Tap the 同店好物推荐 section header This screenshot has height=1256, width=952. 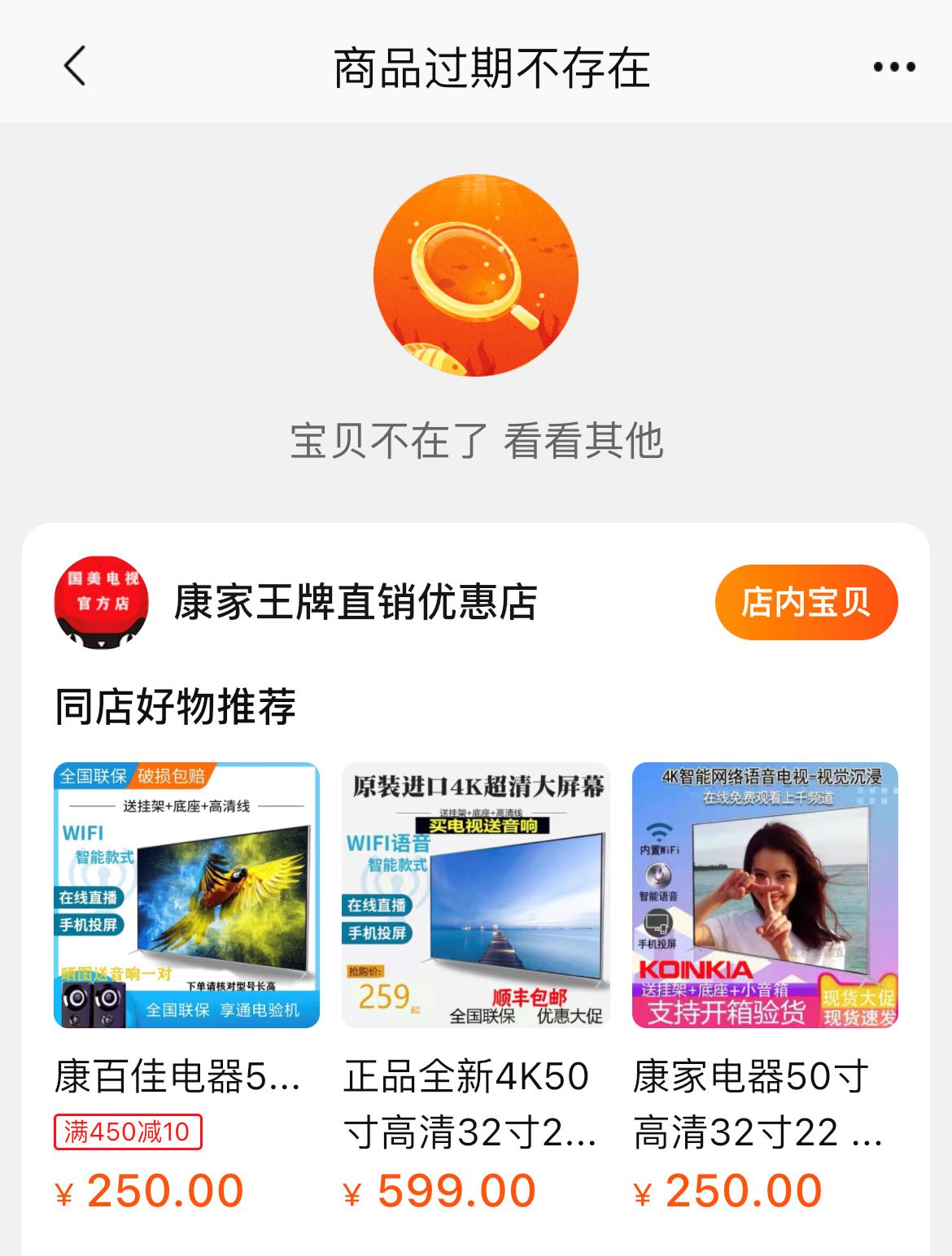(176, 706)
